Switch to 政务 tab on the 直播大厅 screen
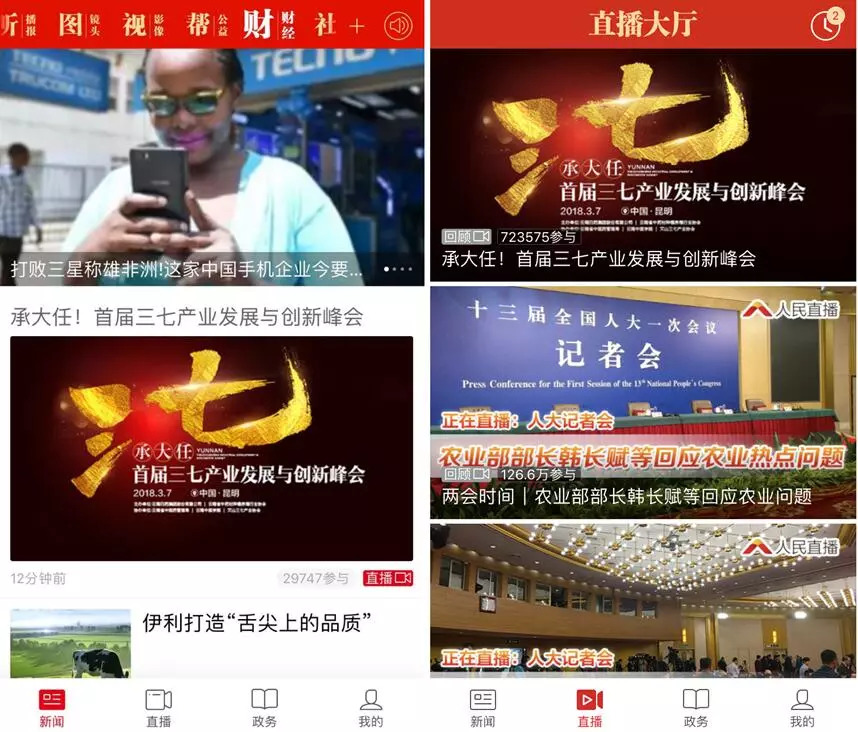The width and height of the screenshot is (858, 732). 696,708
